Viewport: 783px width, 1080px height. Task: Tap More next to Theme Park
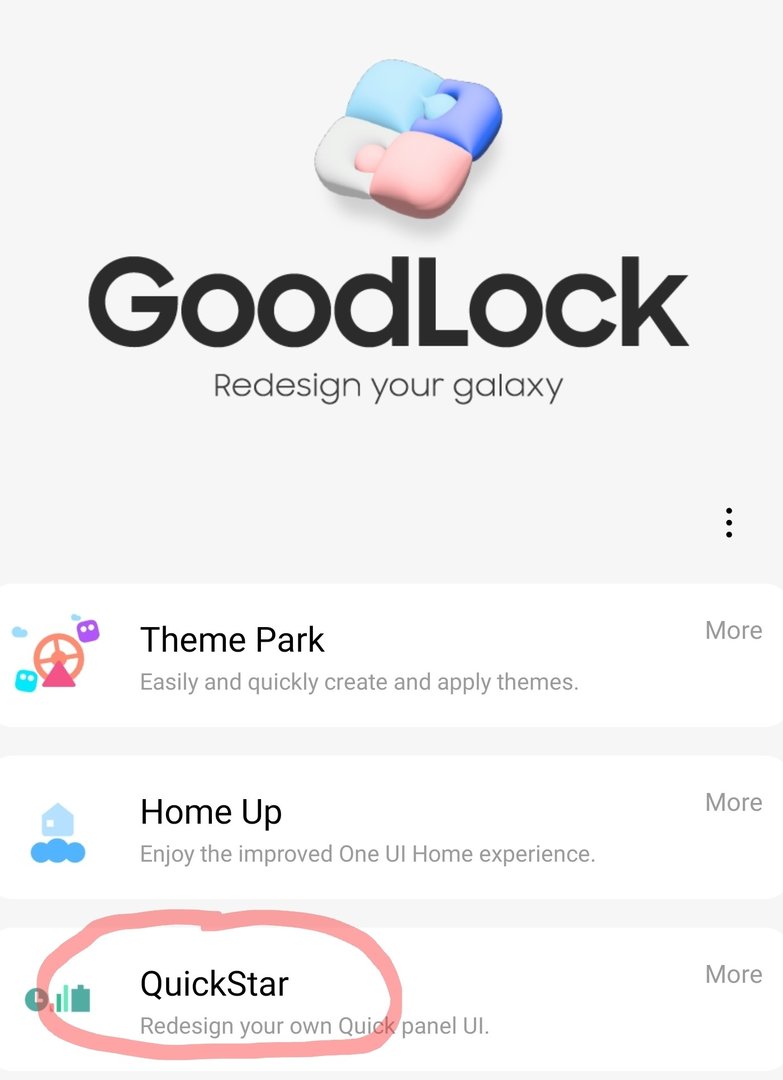point(733,630)
